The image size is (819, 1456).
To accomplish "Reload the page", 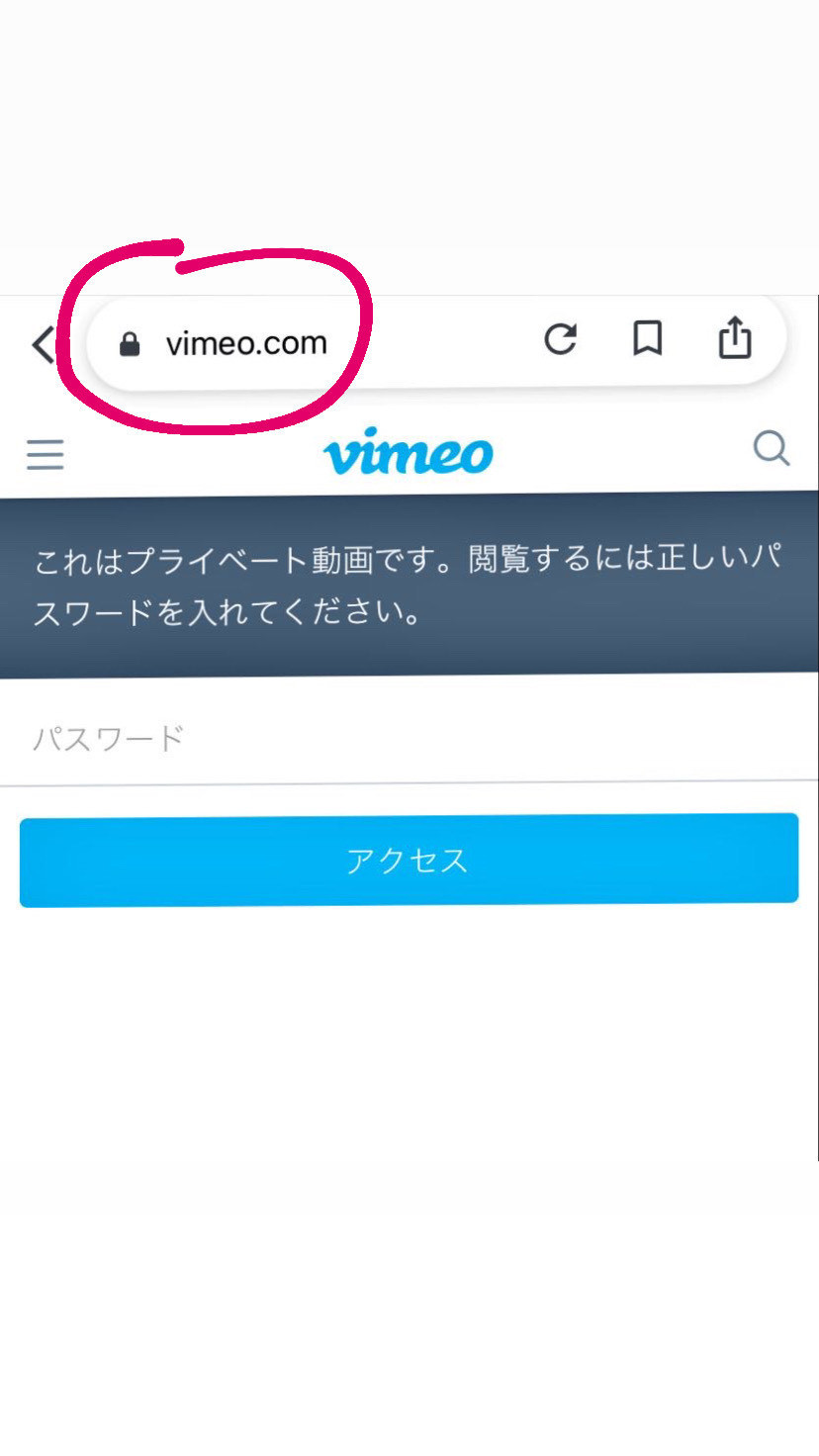I will (561, 339).
